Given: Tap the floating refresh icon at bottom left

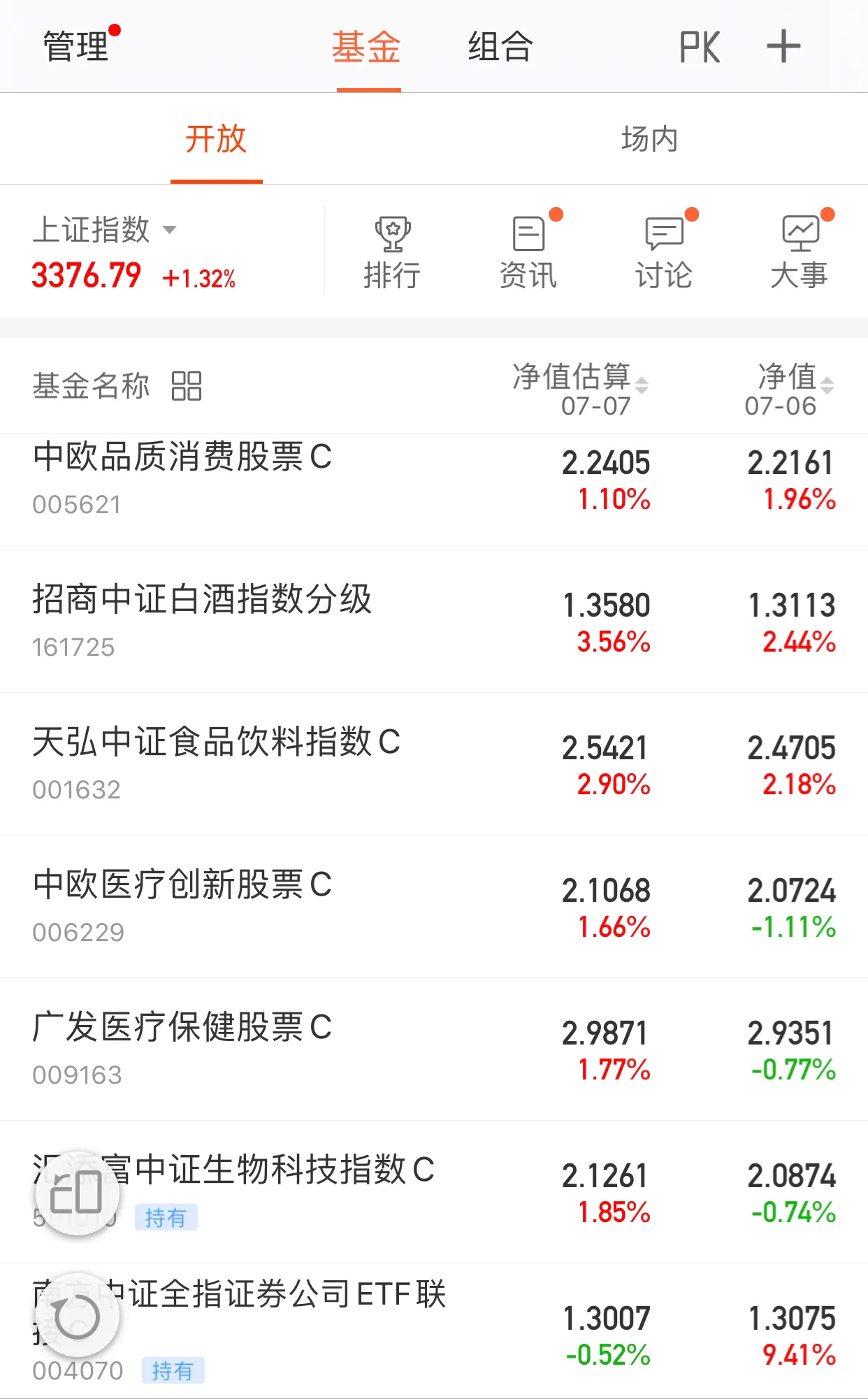Looking at the screenshot, I should (77, 1314).
